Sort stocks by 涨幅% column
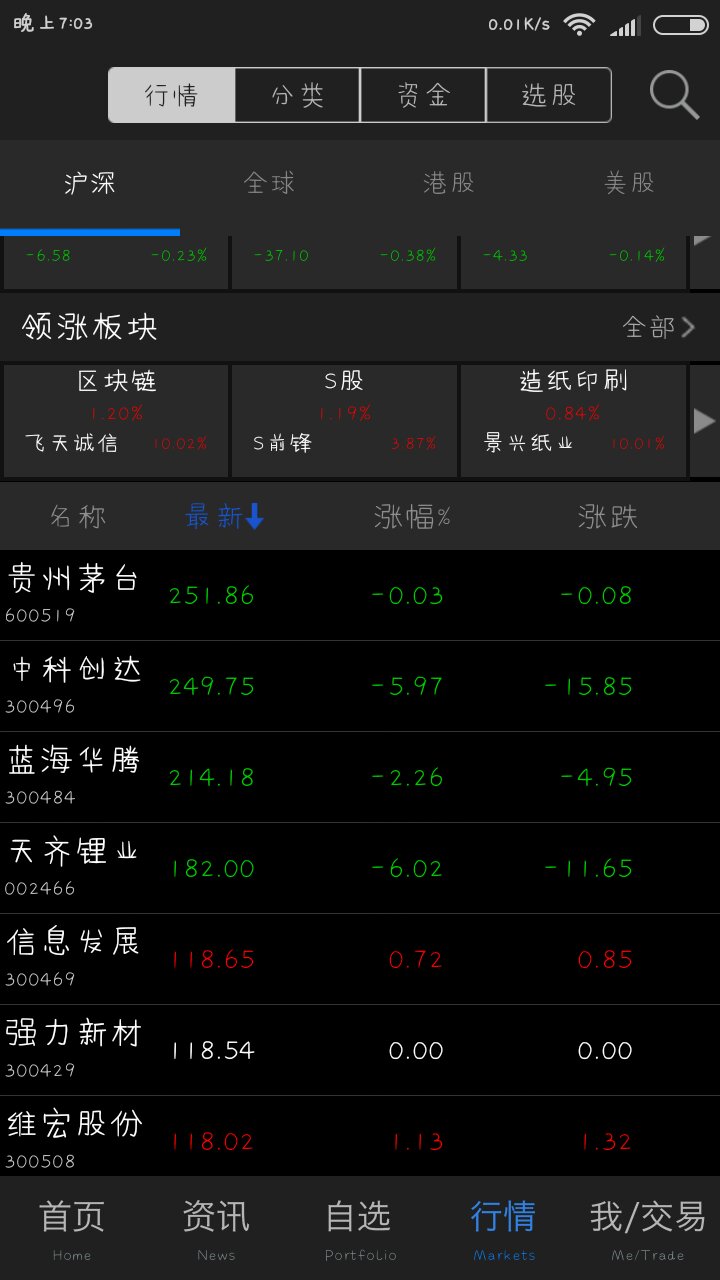 point(412,517)
